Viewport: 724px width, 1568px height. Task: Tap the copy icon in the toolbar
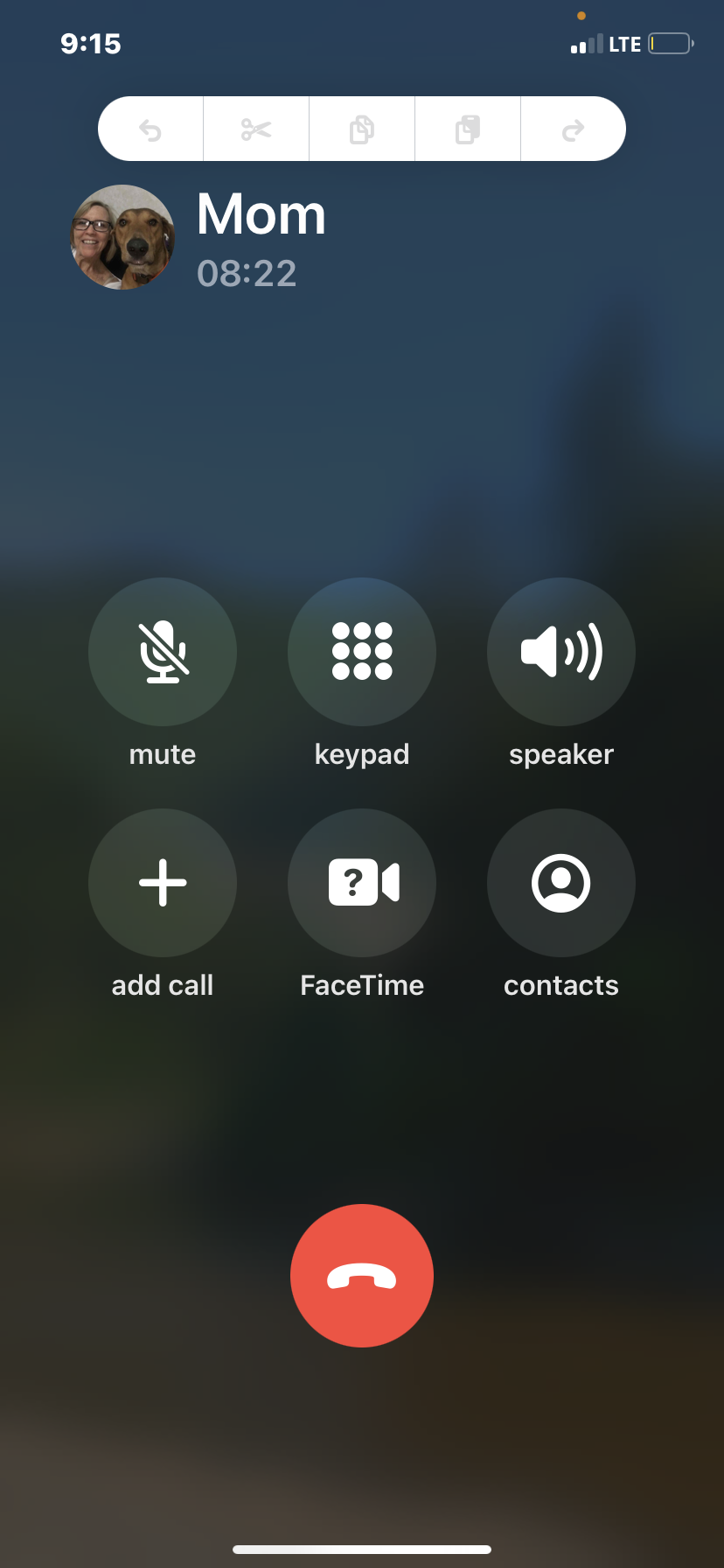[x=362, y=130]
